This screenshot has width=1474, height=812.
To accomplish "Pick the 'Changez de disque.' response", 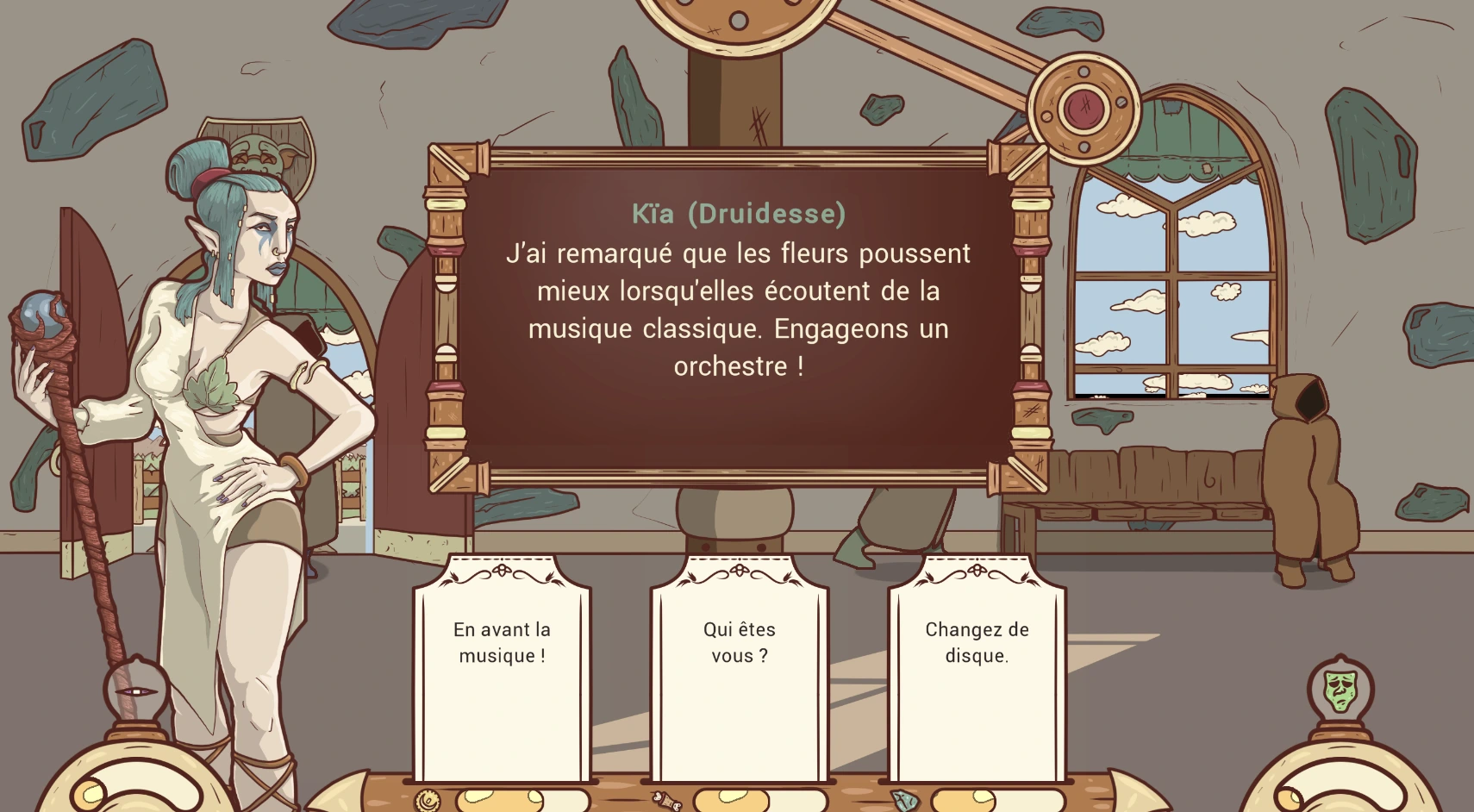I will 977,668.
